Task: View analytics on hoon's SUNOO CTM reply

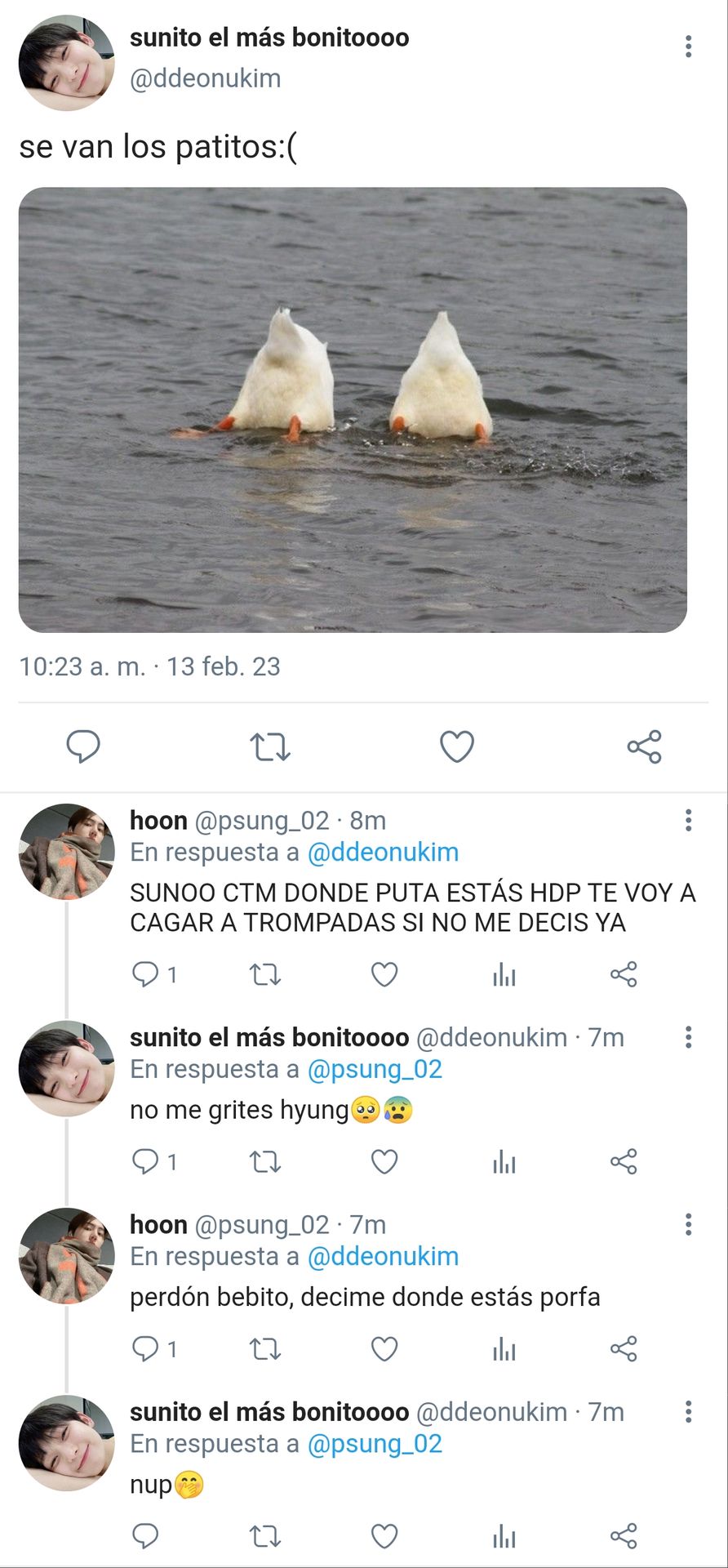Action: [x=504, y=974]
